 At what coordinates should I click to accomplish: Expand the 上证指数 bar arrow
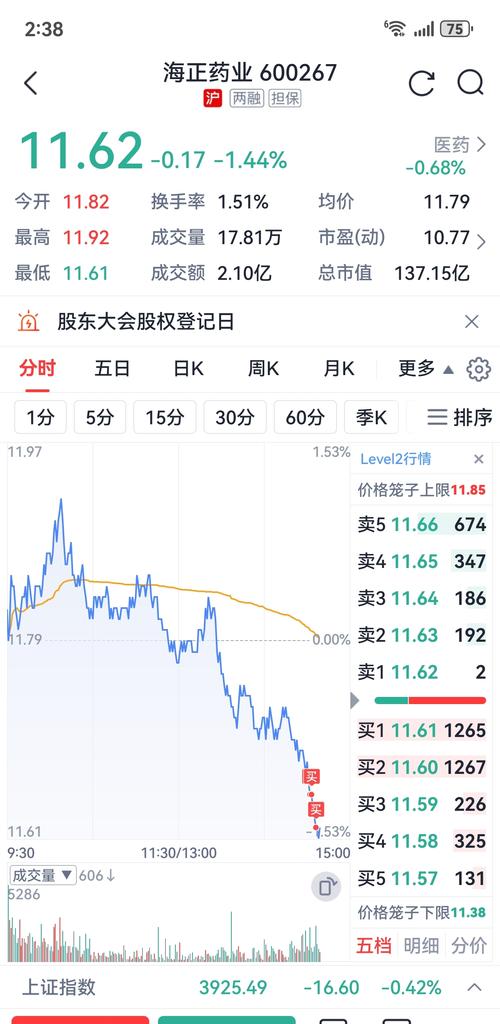tap(475, 987)
